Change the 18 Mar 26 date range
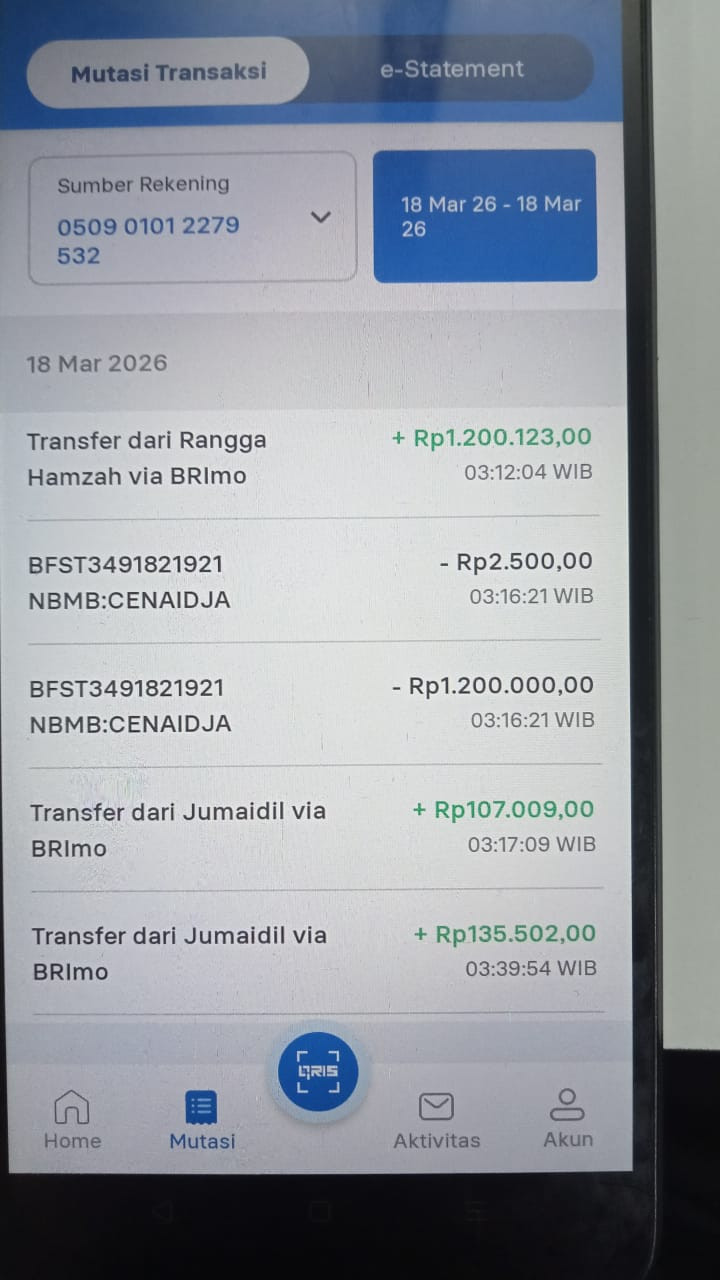 coord(485,216)
